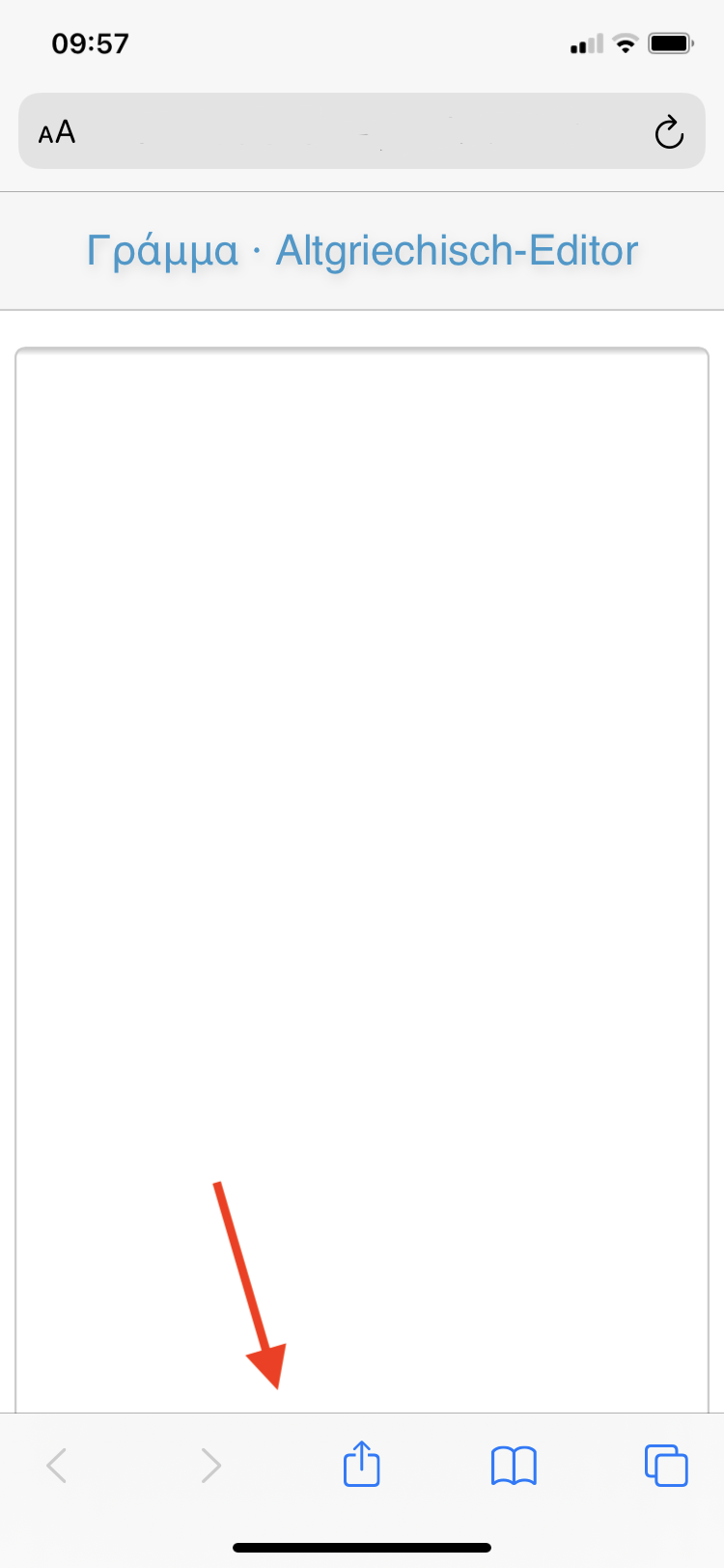Open the Γράμμα · Altgriechisch-Editor title link
This screenshot has height=1568, width=724.
point(362,251)
